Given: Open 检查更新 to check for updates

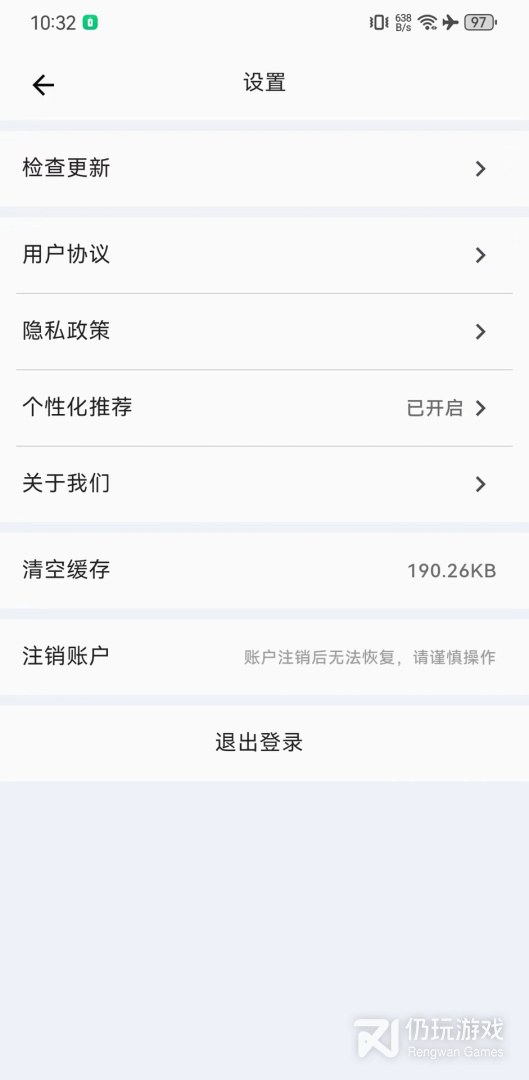Looking at the screenshot, I should (264, 169).
